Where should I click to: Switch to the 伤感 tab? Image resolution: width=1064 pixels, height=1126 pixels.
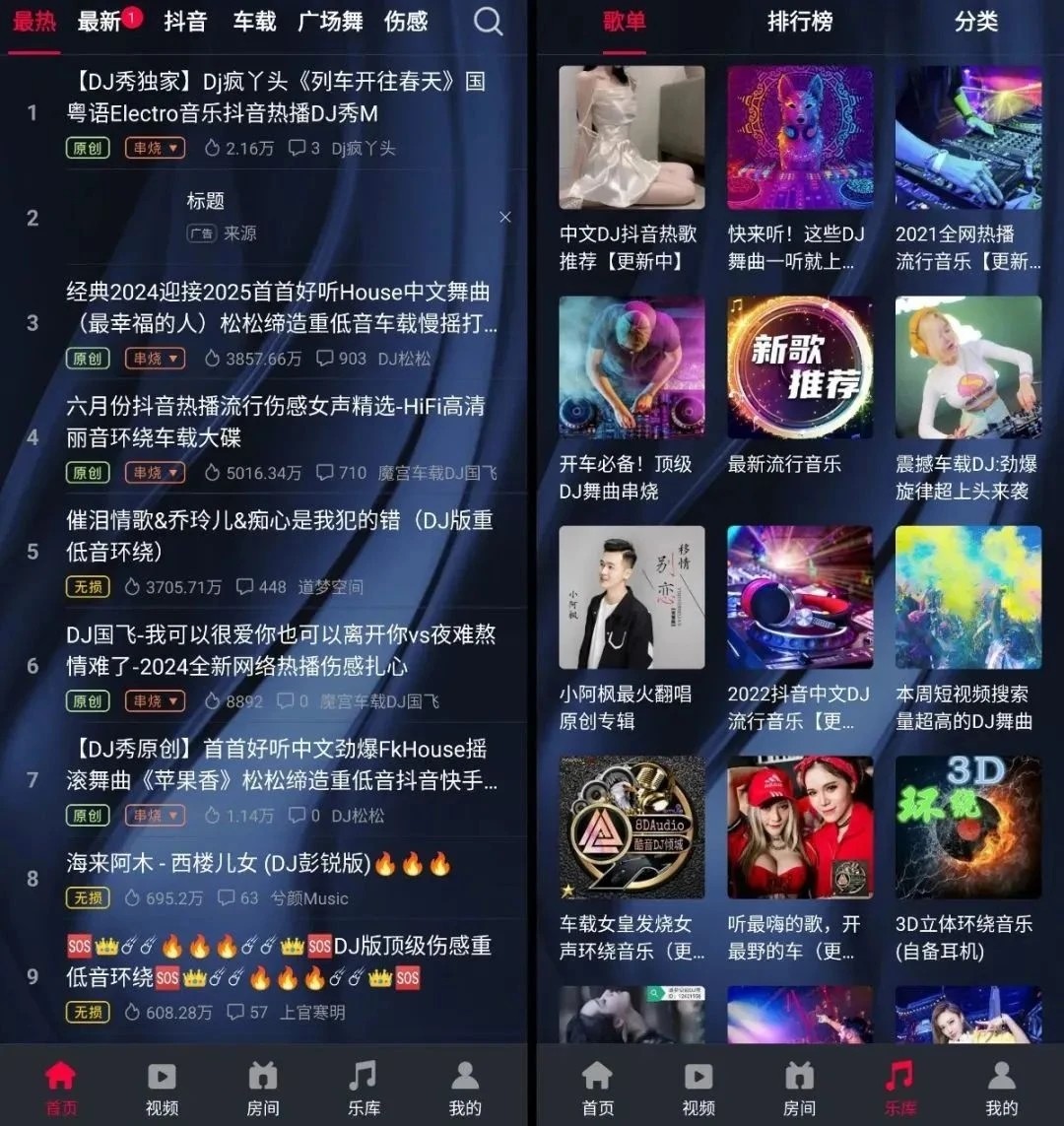tap(406, 22)
